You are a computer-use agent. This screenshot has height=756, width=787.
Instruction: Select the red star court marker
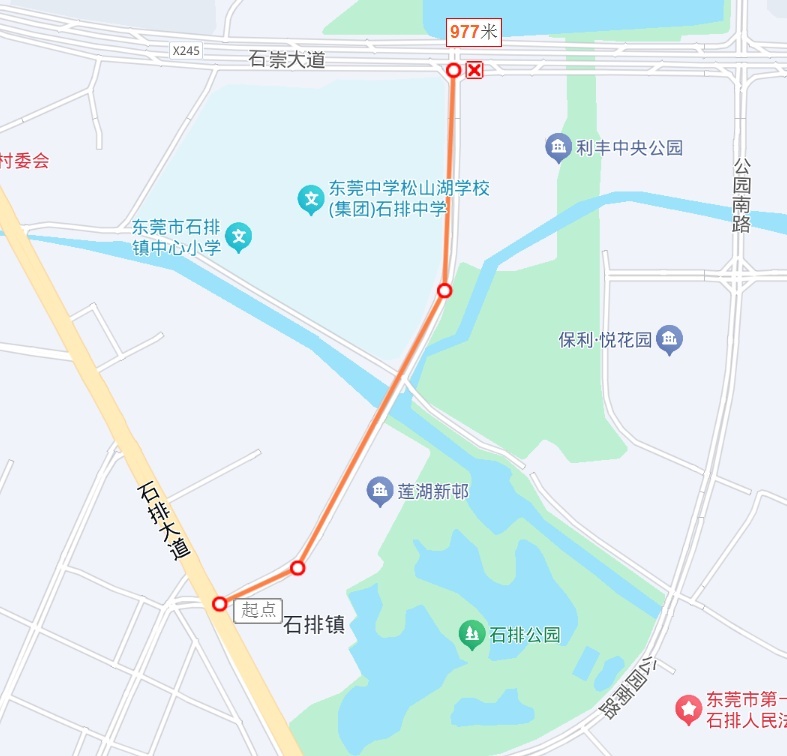pyautogui.click(x=688, y=709)
